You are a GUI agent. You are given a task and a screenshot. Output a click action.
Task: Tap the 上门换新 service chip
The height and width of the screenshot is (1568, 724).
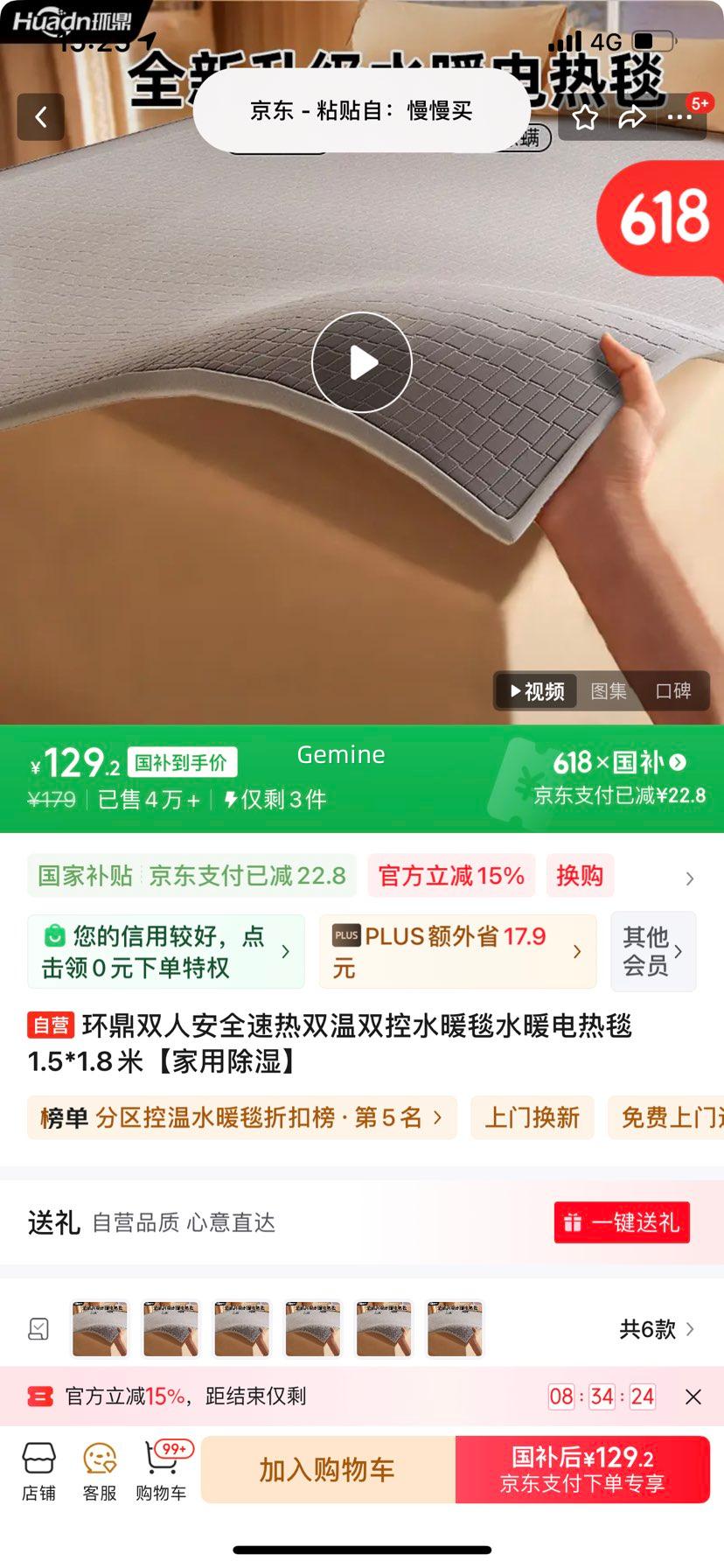(x=532, y=1117)
